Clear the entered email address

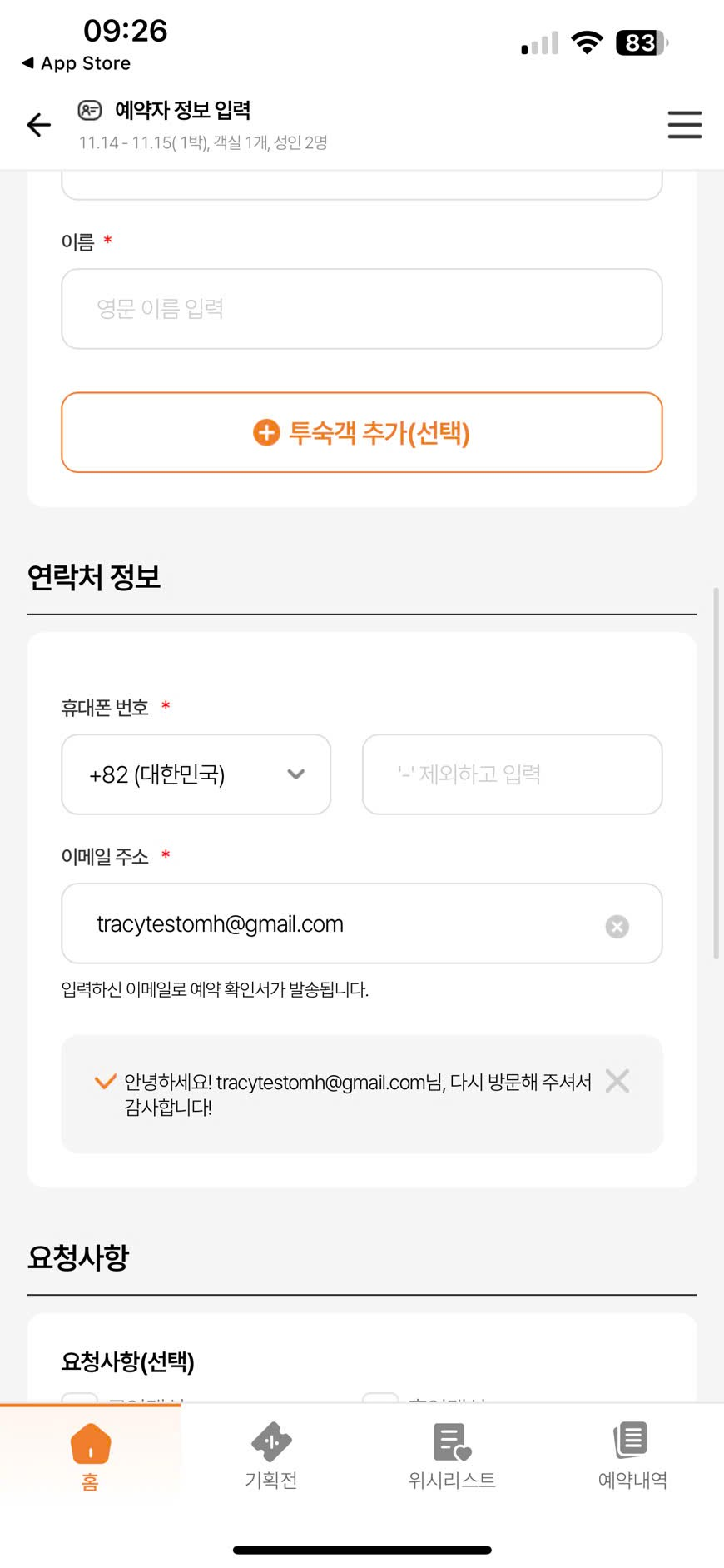[617, 927]
